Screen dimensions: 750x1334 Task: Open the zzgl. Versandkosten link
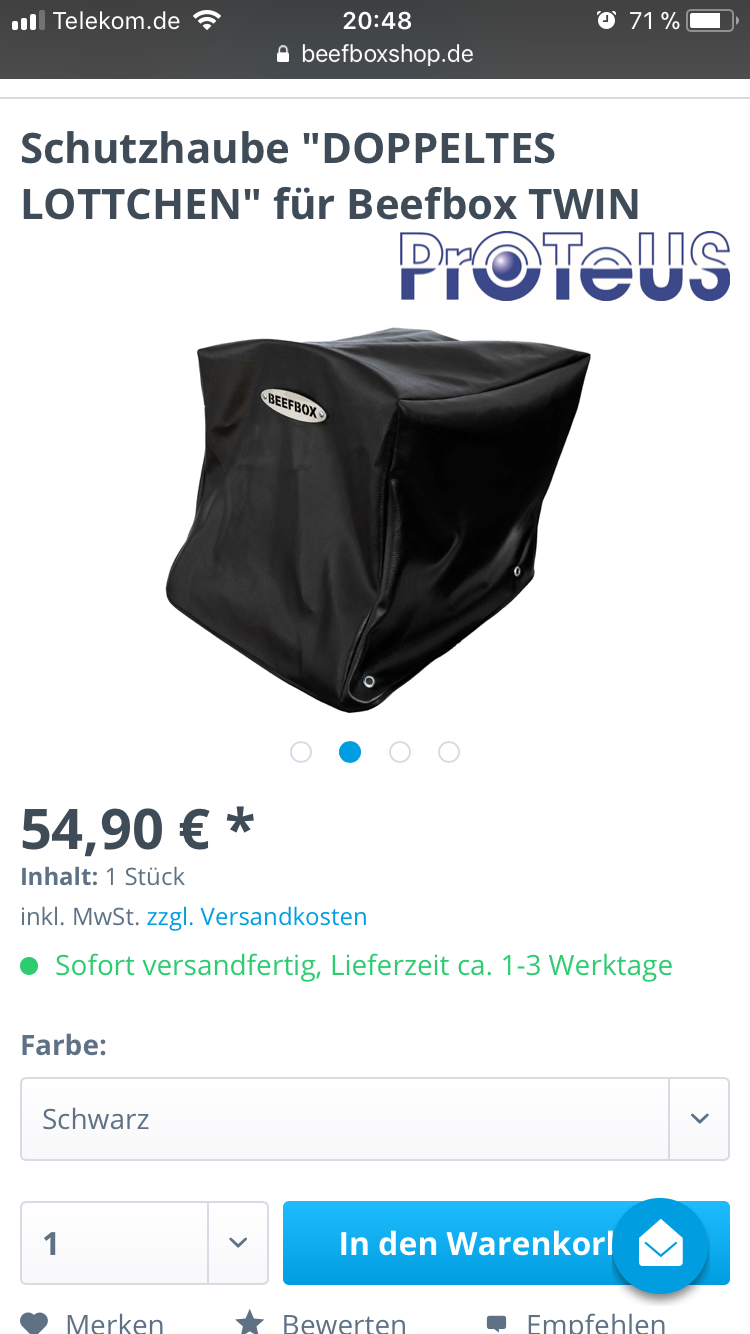point(257,917)
